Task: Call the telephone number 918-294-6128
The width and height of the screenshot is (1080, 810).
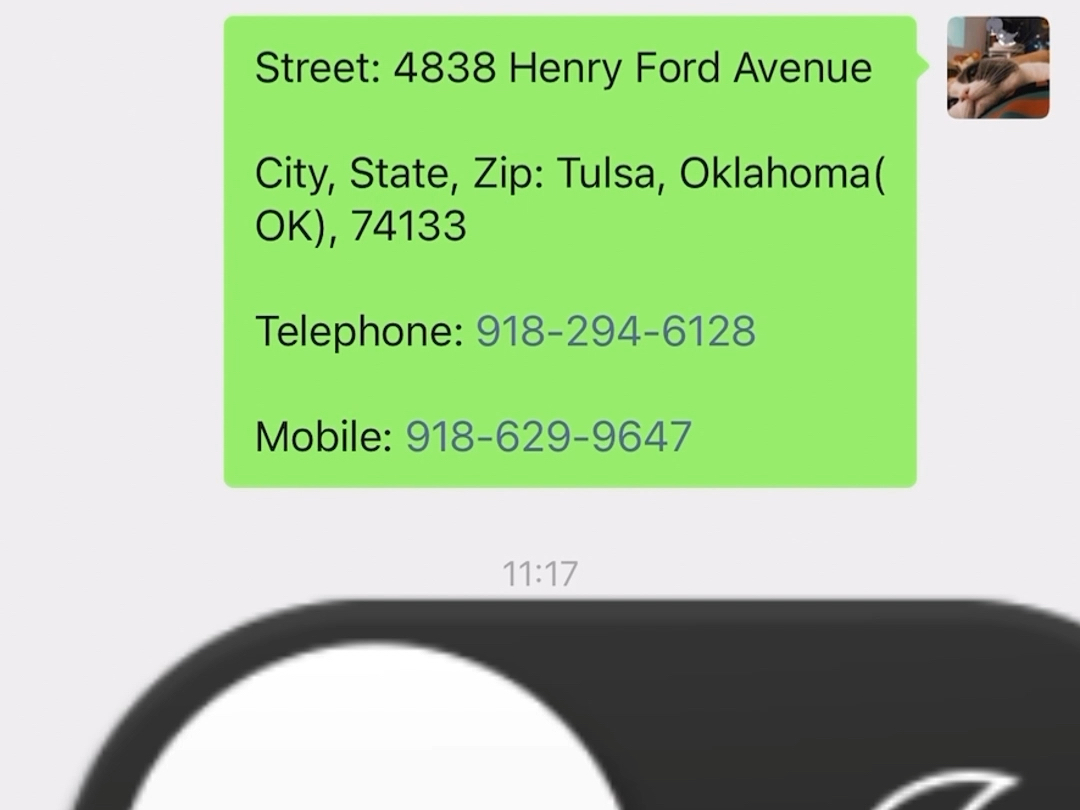Action: (615, 331)
